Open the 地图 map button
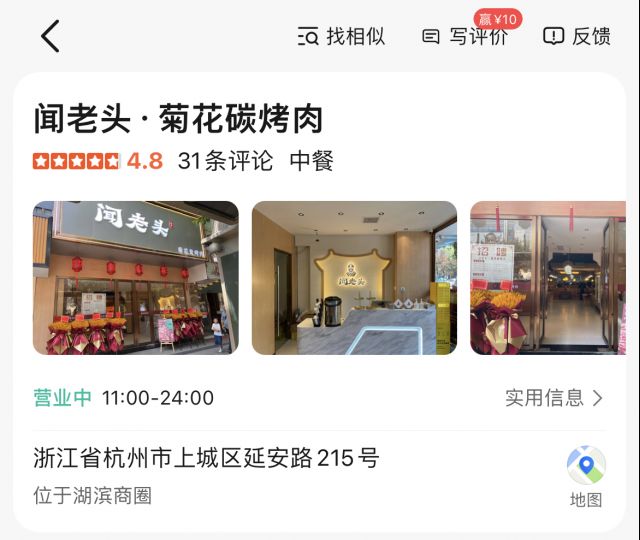 click(x=586, y=477)
